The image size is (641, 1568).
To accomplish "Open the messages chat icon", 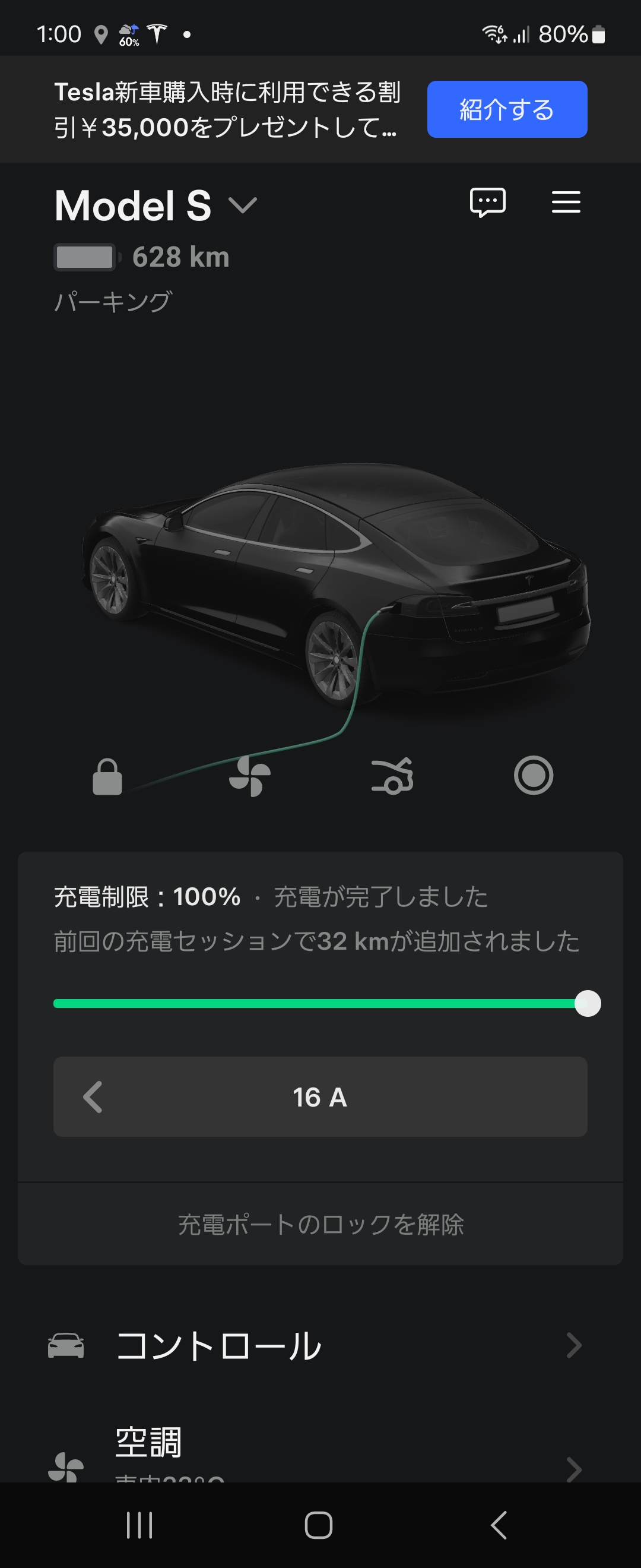I will coord(487,202).
